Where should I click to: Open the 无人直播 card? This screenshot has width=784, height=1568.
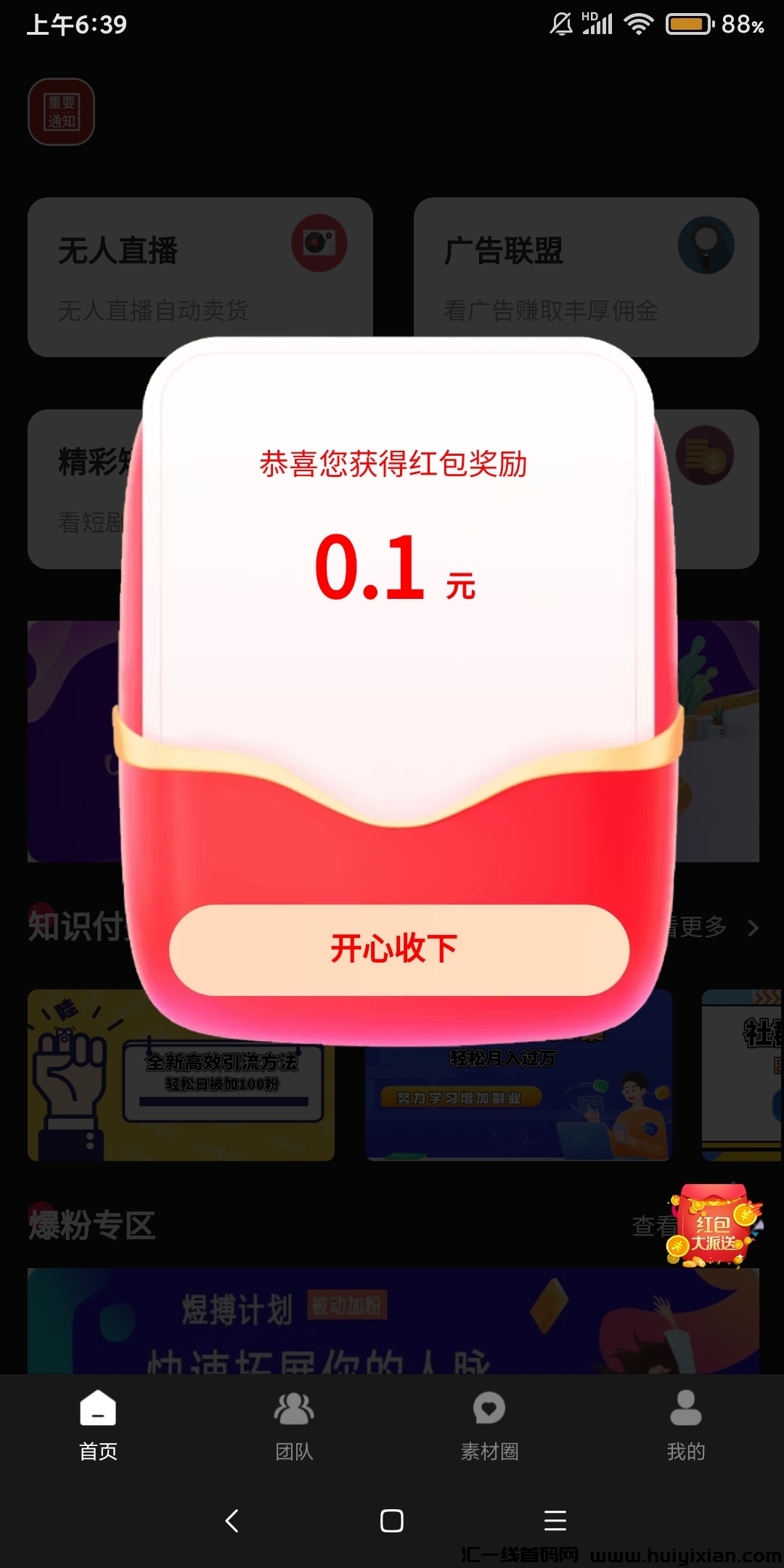(x=200, y=276)
